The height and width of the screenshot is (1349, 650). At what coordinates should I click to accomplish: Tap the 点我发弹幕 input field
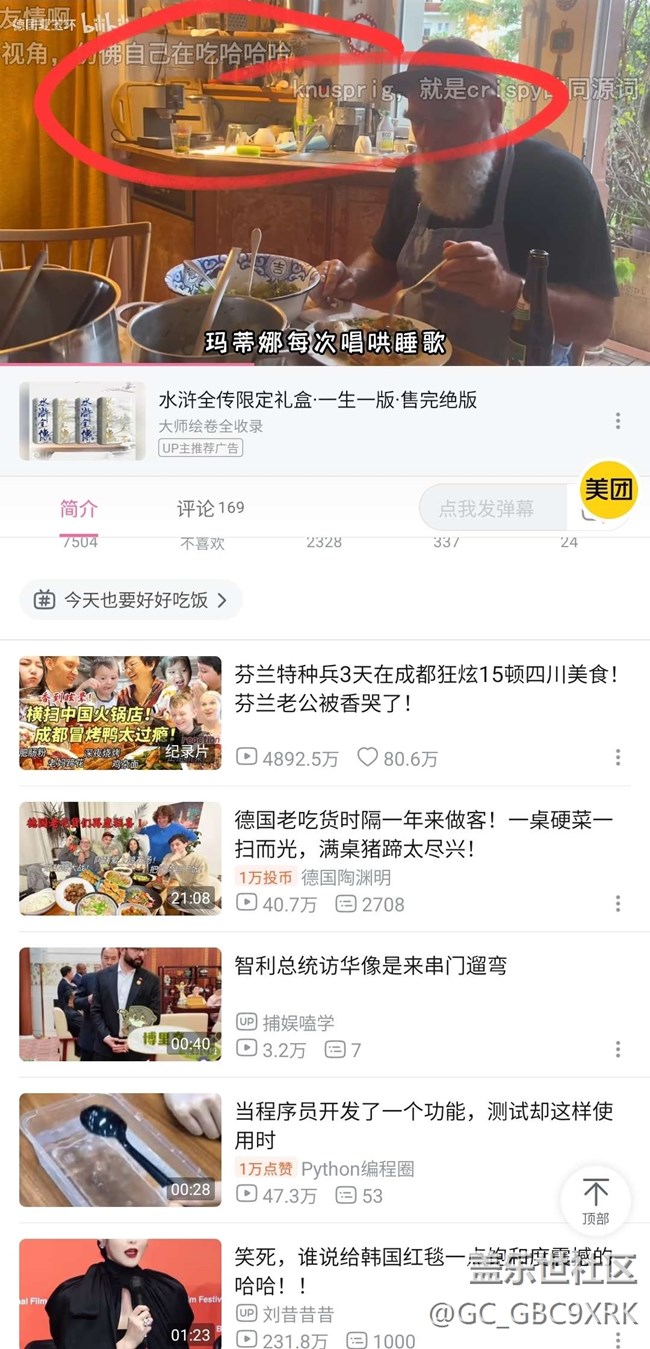point(488,509)
